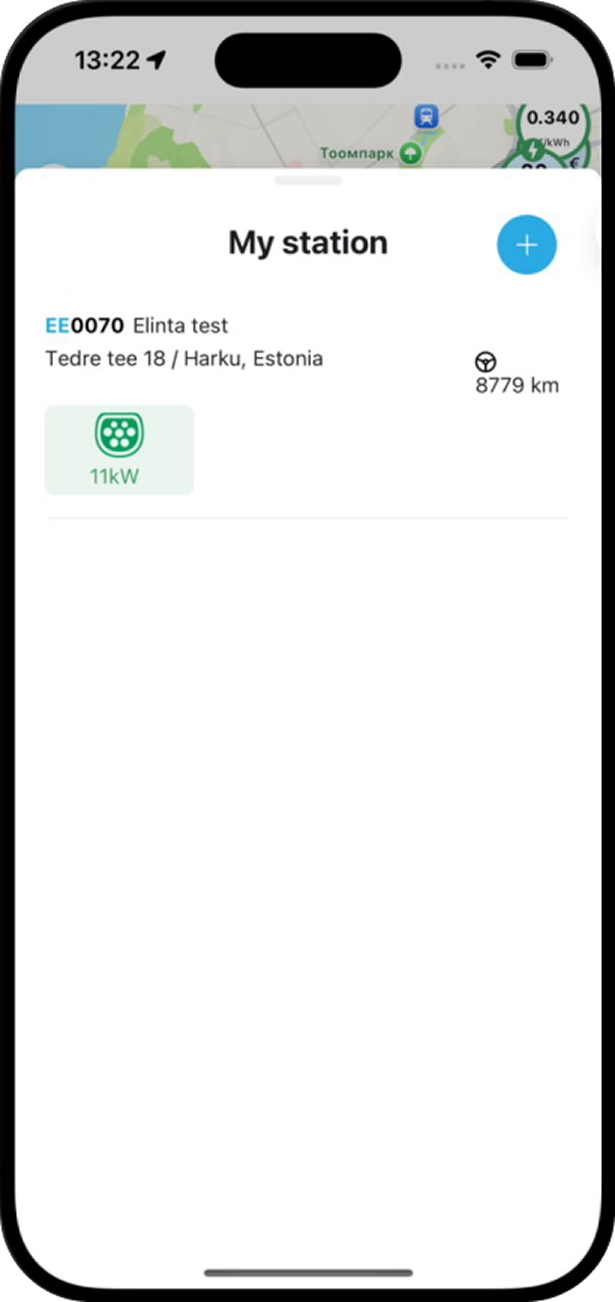Add a new station with plus button

point(526,245)
